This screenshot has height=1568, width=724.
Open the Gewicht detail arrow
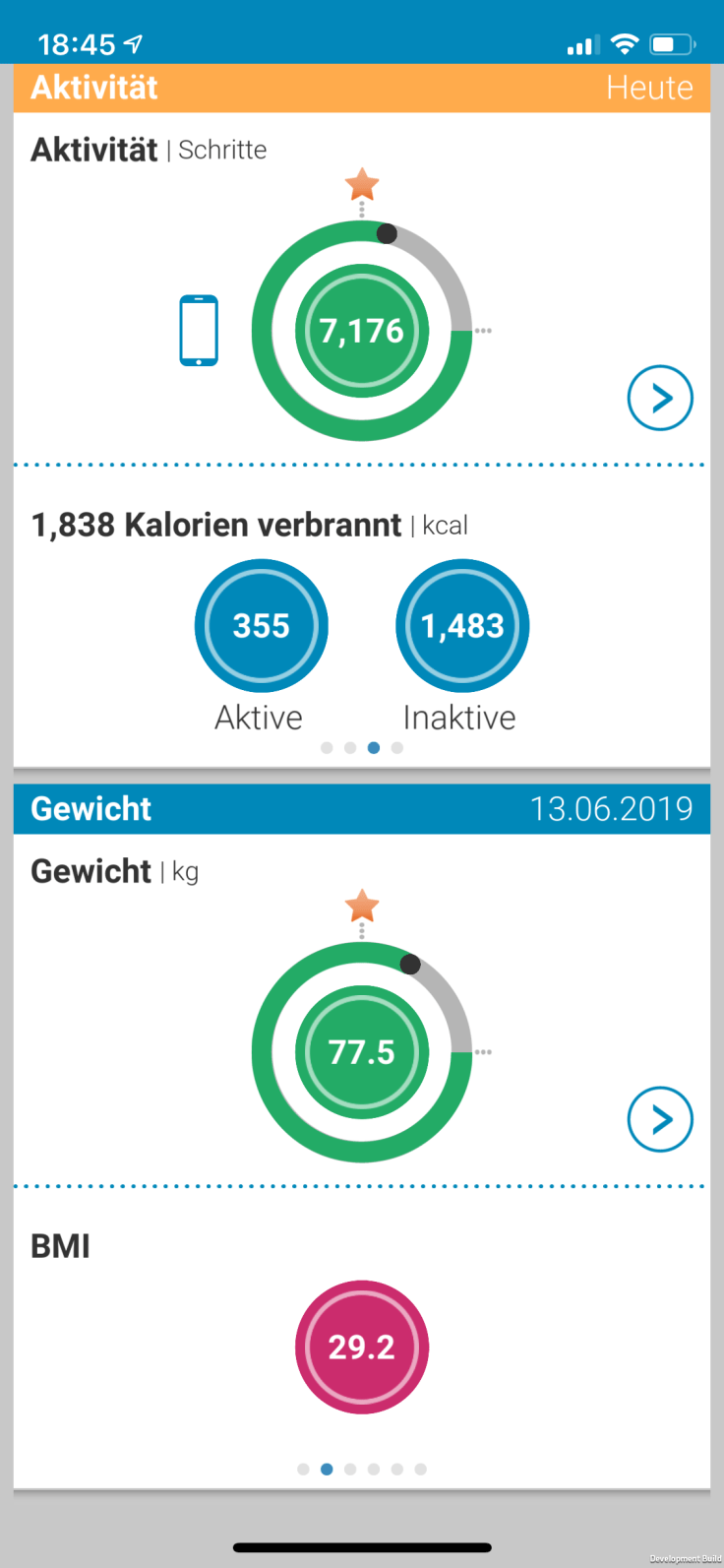660,1119
